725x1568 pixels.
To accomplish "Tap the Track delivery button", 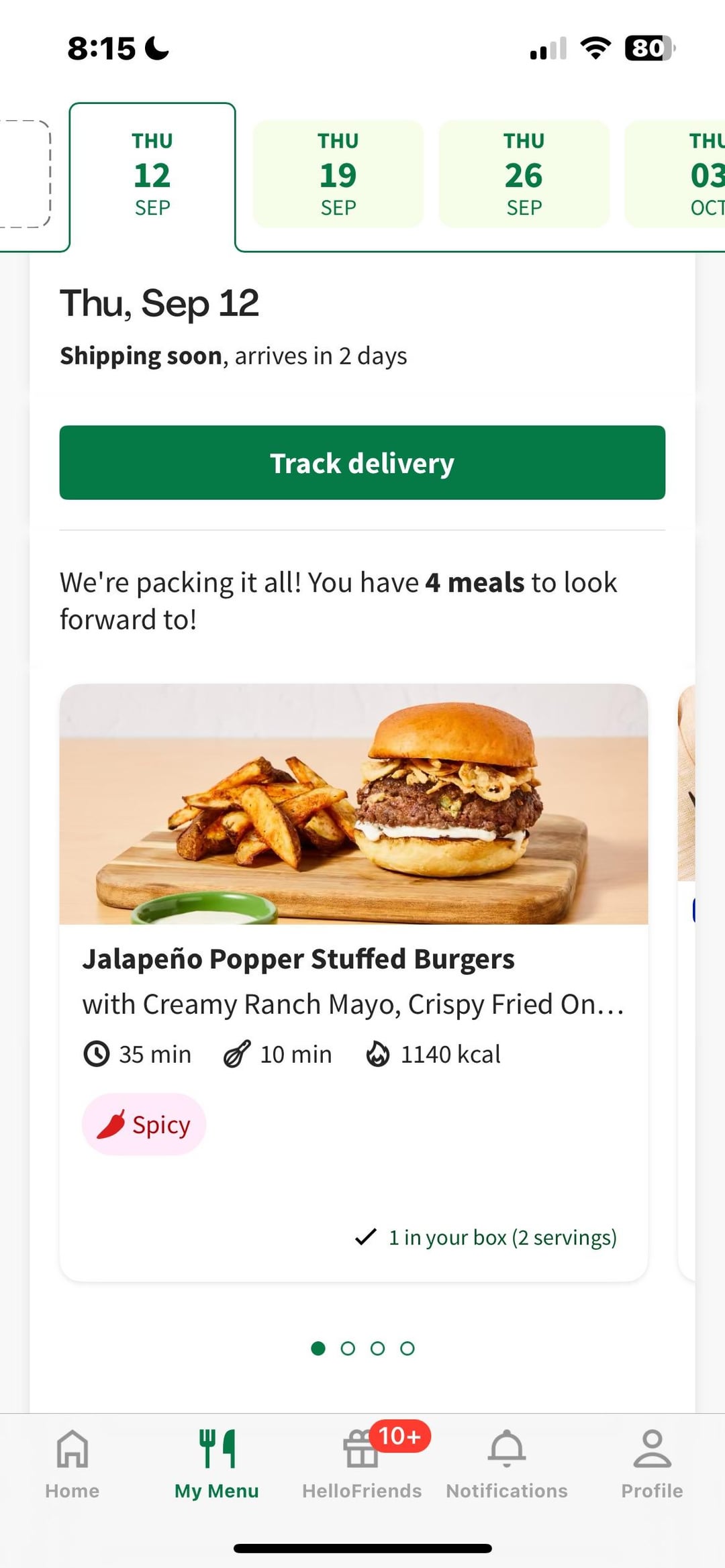I will click(x=362, y=462).
